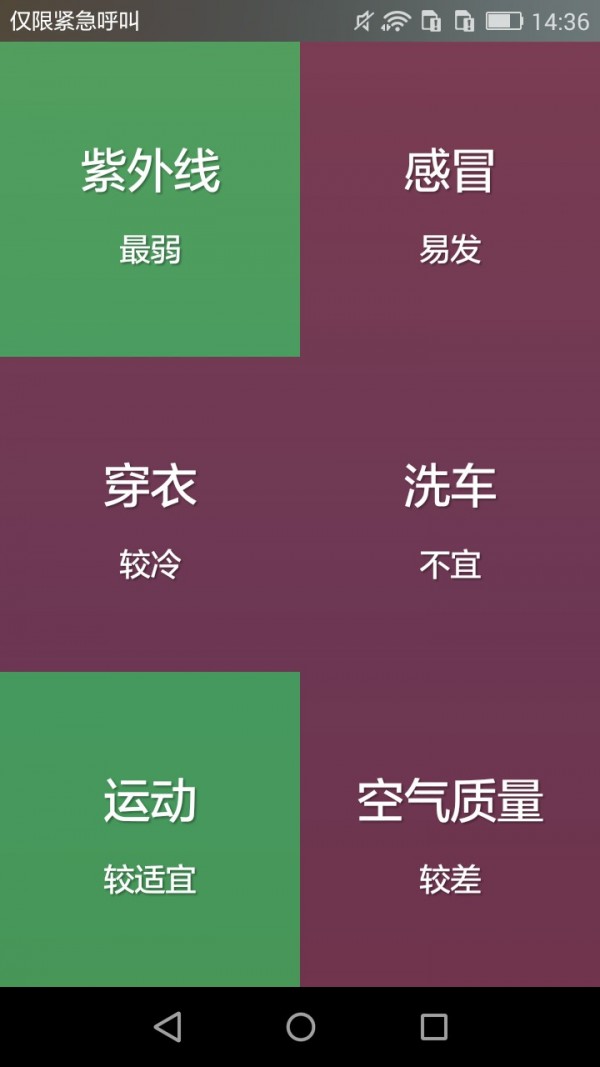
Task: Open the 感冒 index tile
Action: pyautogui.click(x=450, y=200)
